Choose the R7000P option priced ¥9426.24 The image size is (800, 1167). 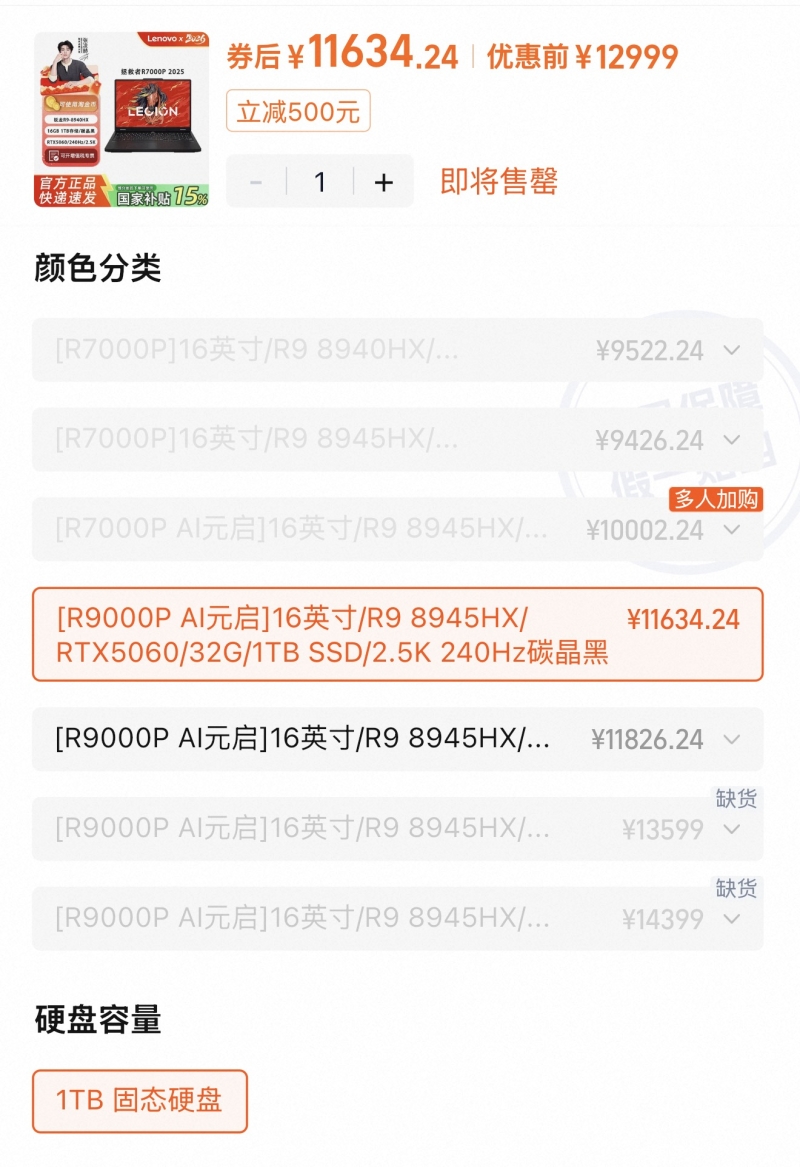(x=397, y=440)
